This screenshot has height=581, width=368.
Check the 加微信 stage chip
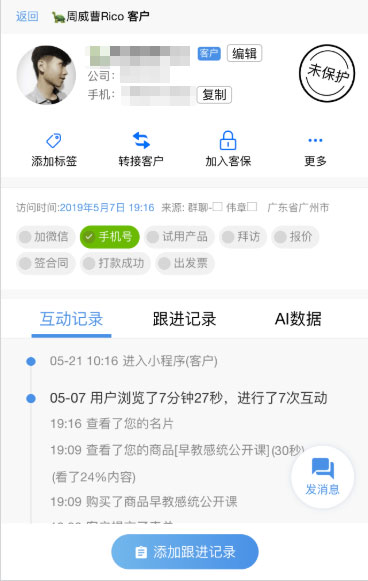click(46, 236)
